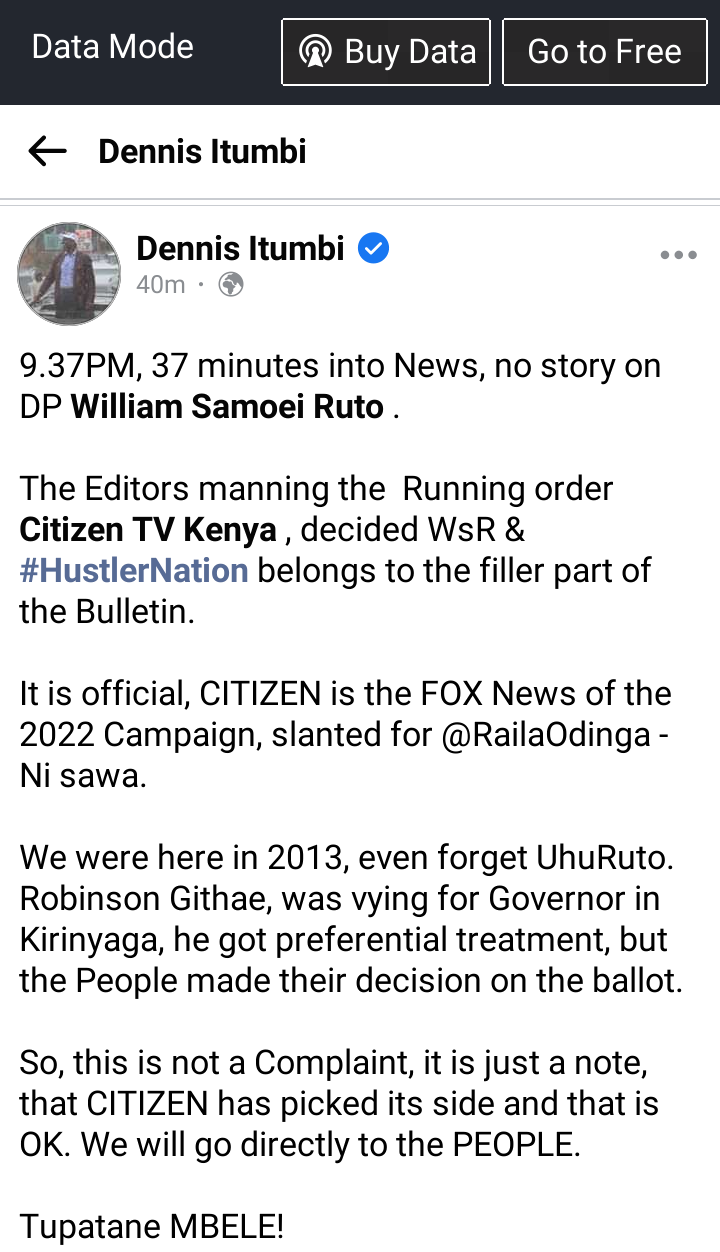
Task: Tap the Buy Data button
Action: coord(386,52)
